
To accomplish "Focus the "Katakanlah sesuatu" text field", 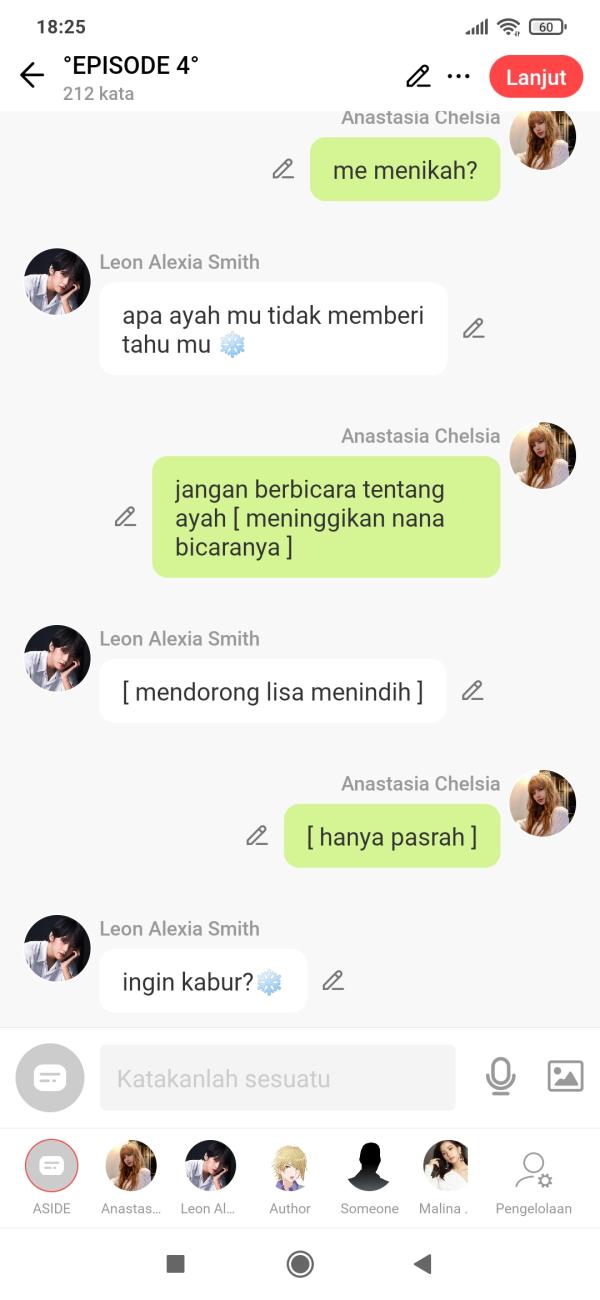I will tap(277, 1078).
